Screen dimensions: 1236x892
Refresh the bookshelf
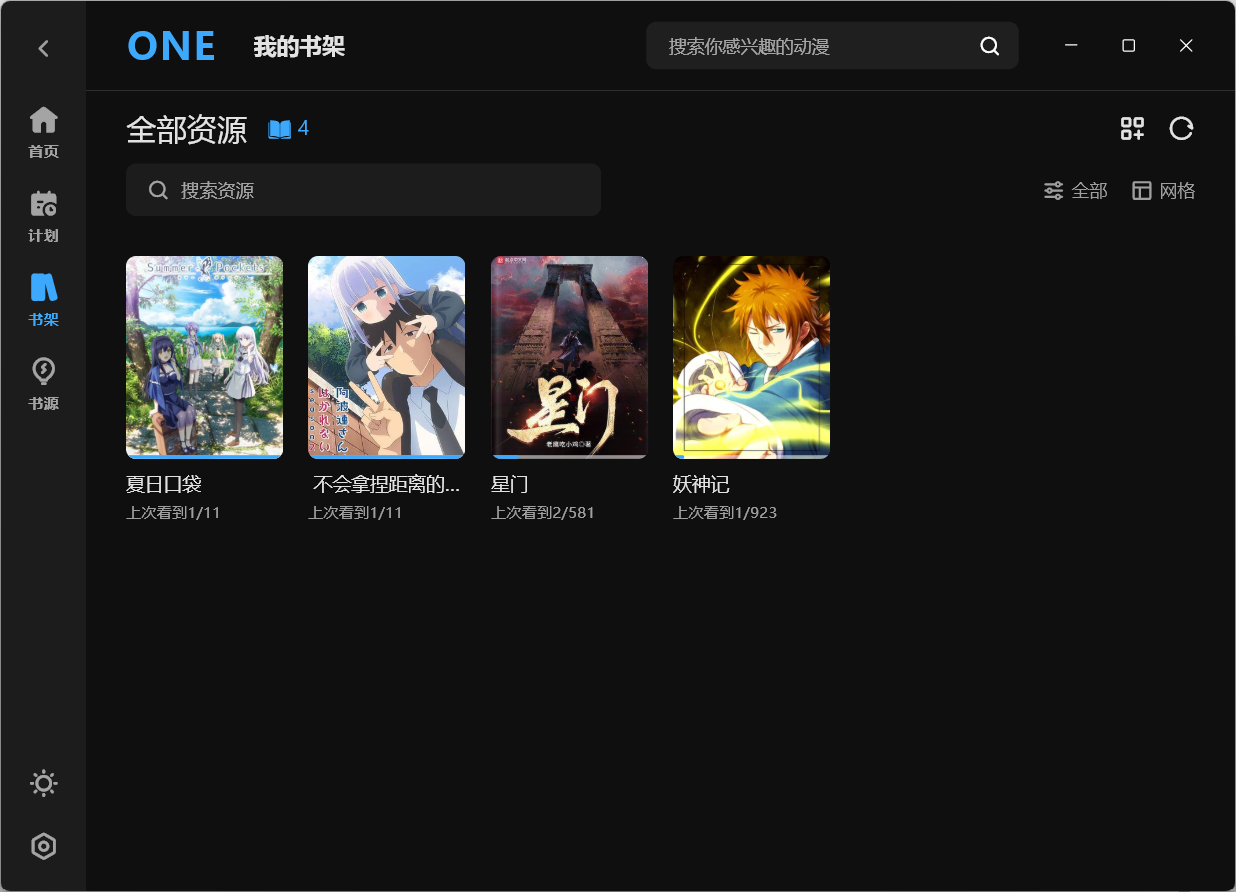click(x=1181, y=128)
